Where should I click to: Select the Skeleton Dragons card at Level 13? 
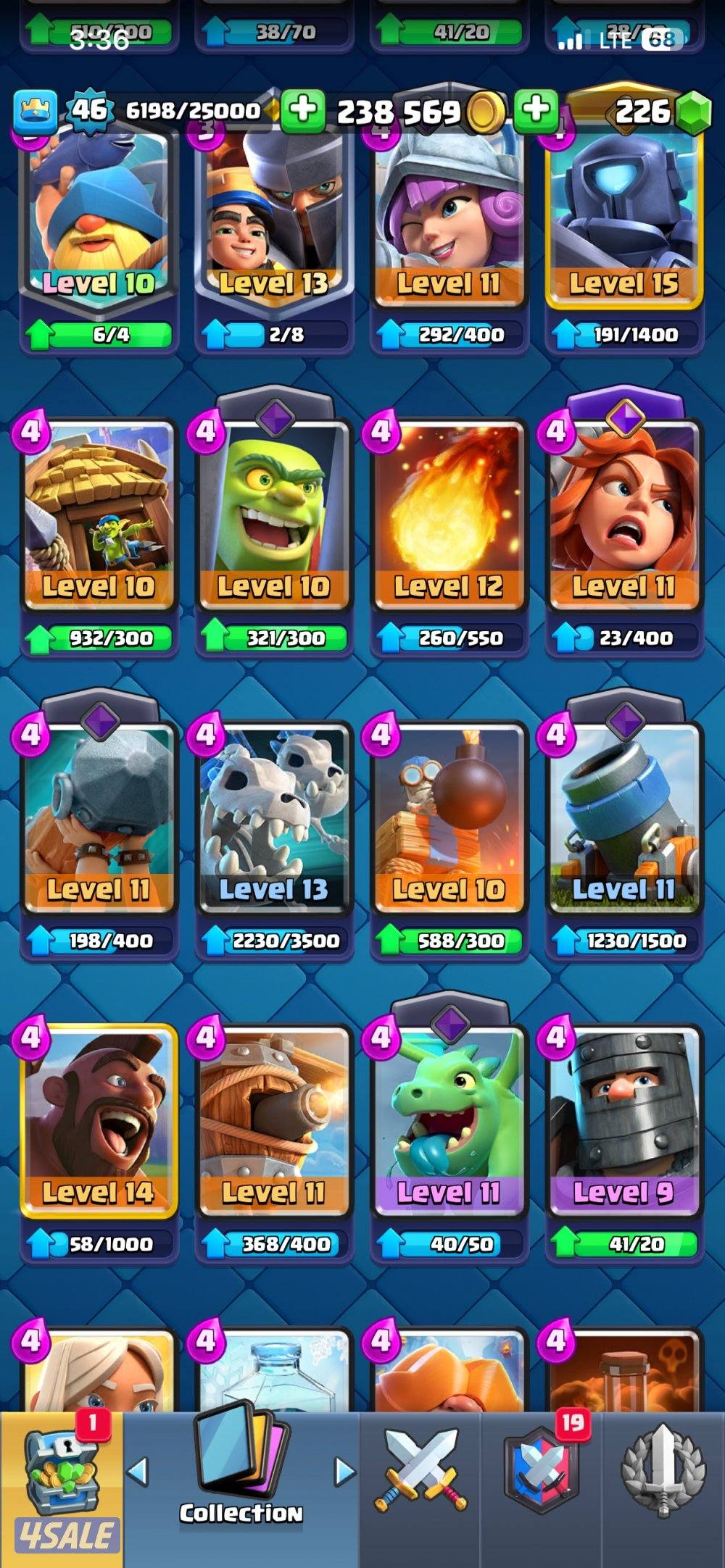(273, 817)
